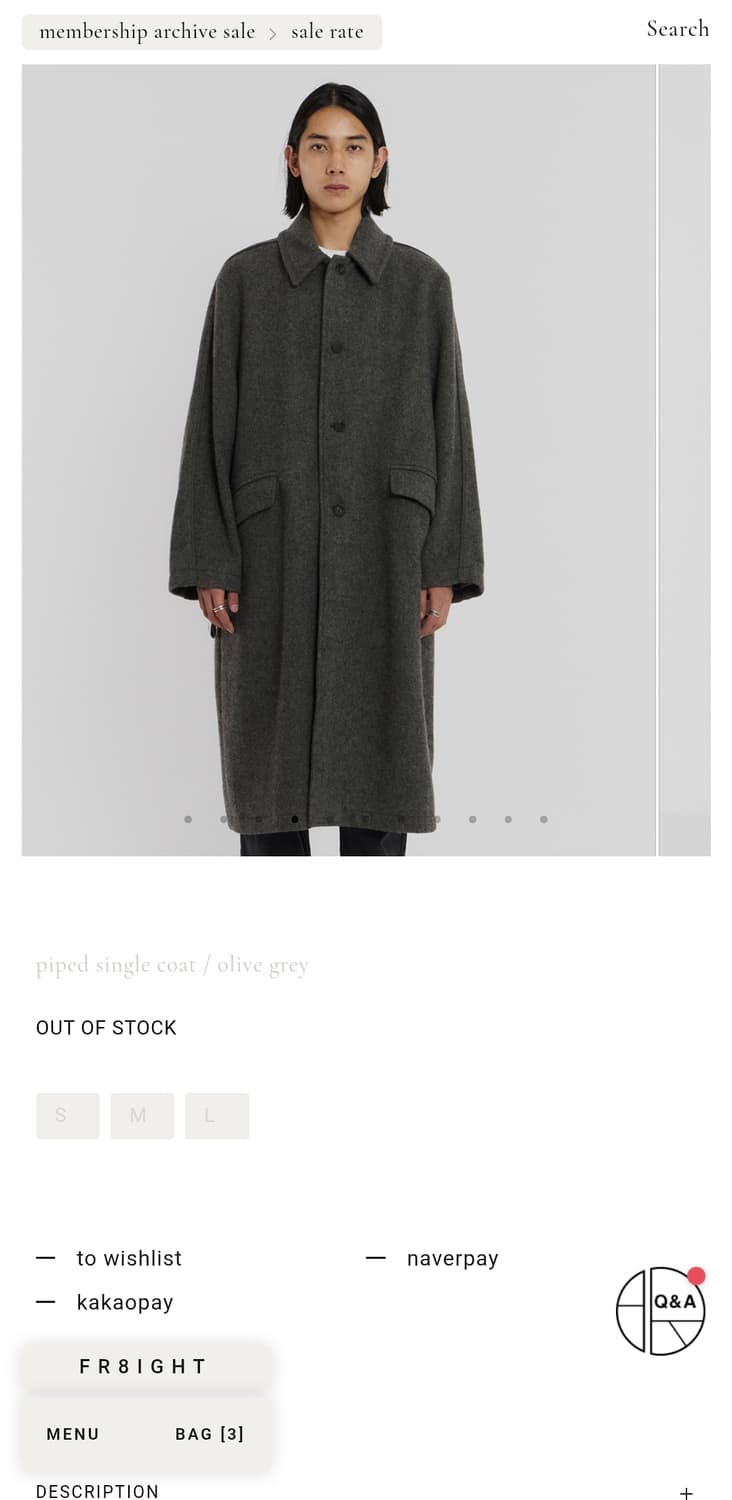The width and height of the screenshot is (732, 1500).
Task: Open BAG containing 3 items
Action: 209,1434
